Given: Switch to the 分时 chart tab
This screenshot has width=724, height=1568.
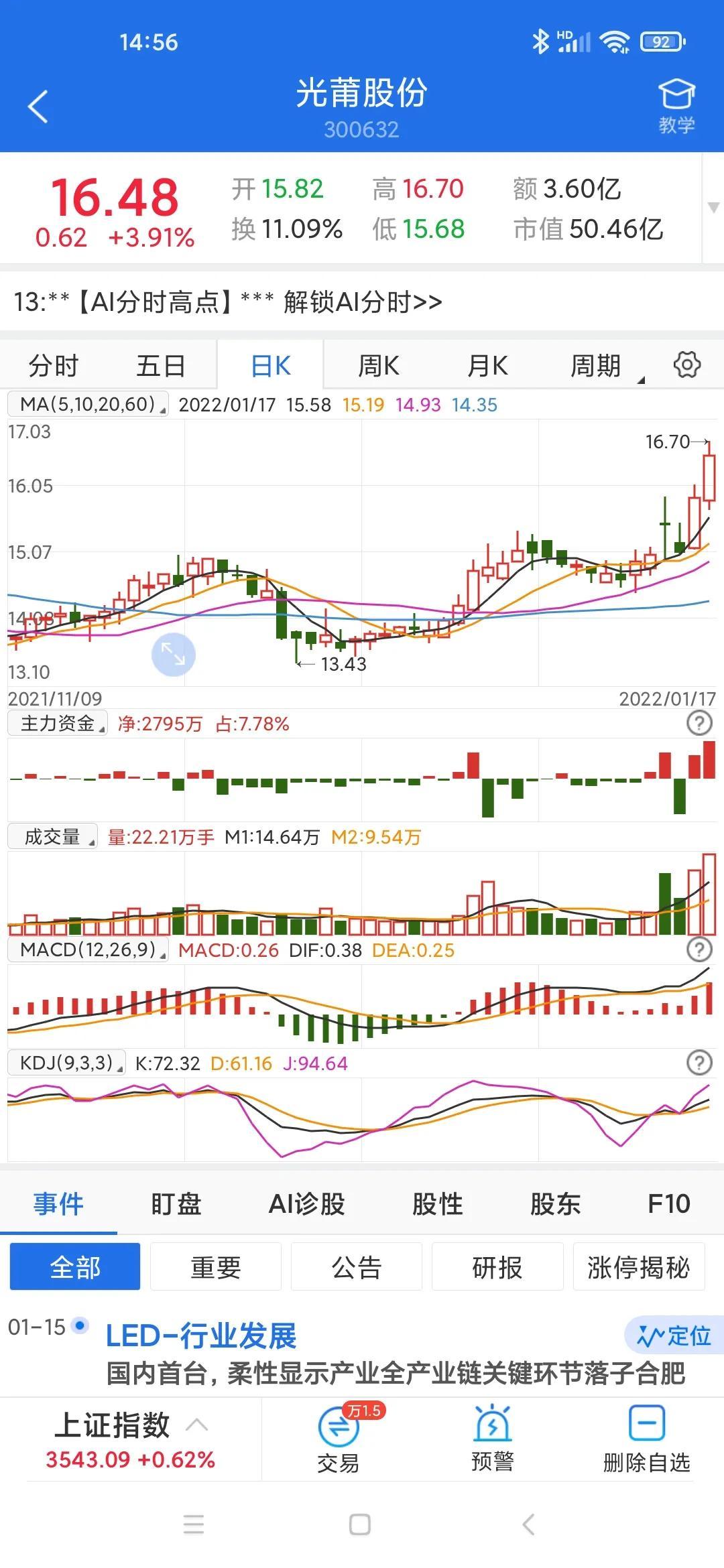Looking at the screenshot, I should pos(54,366).
